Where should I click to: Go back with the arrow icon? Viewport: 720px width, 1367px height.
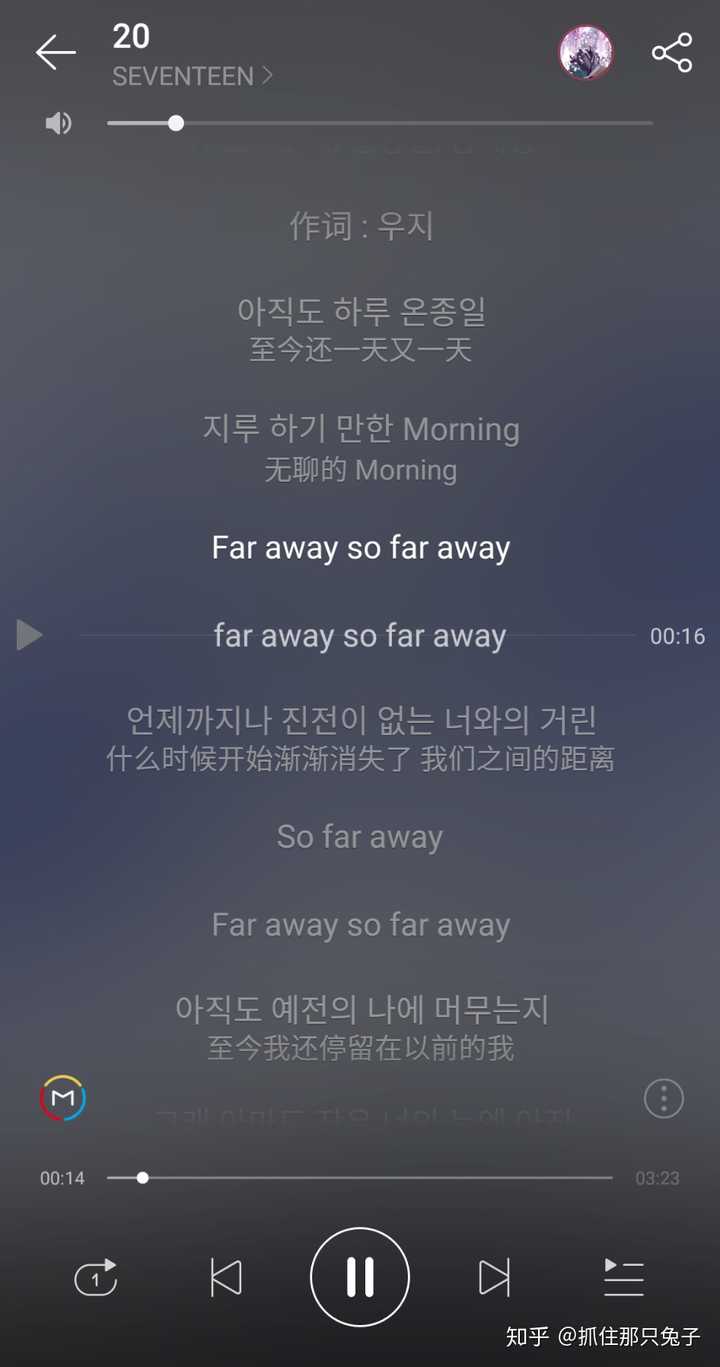point(55,53)
